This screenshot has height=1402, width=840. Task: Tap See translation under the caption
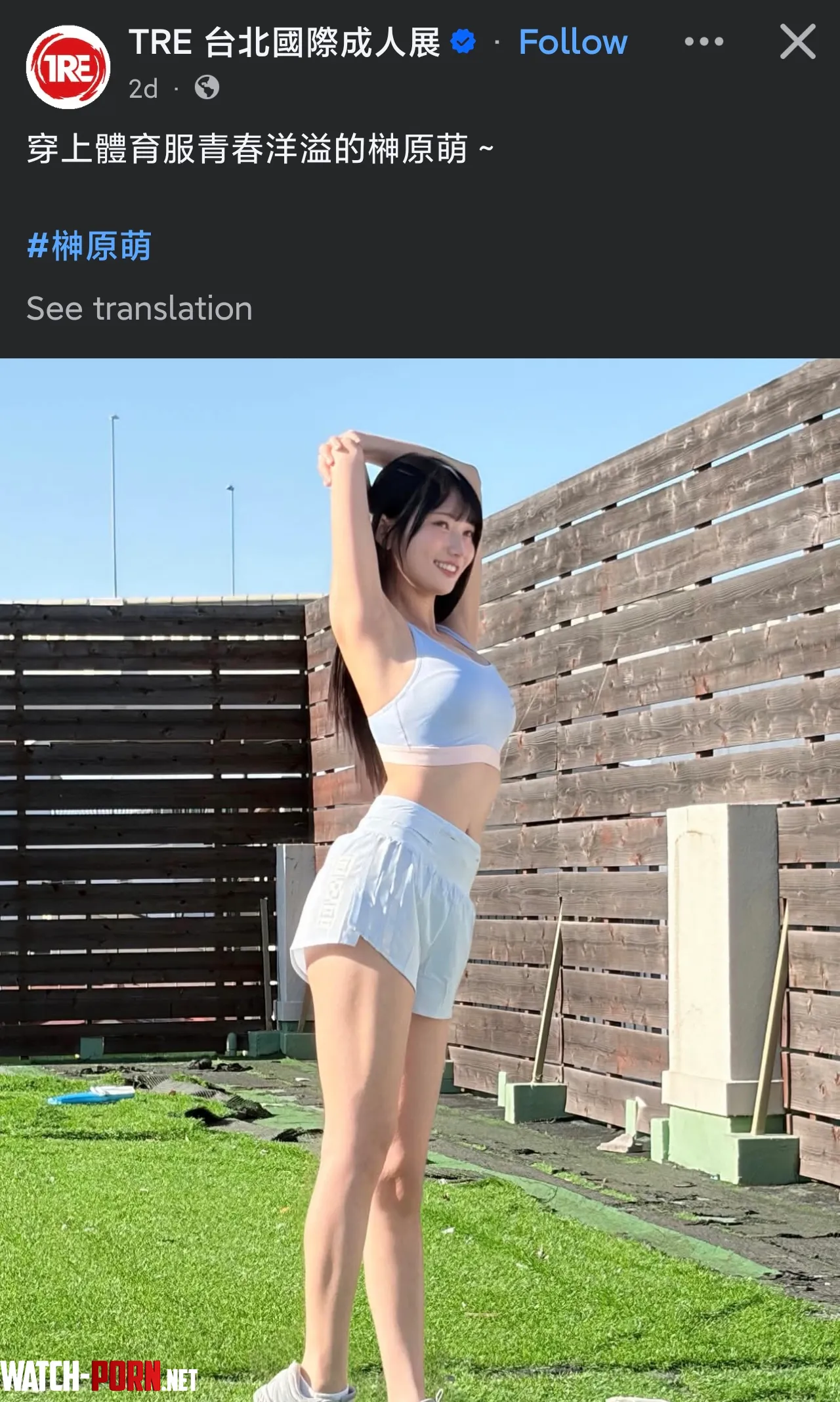click(139, 308)
